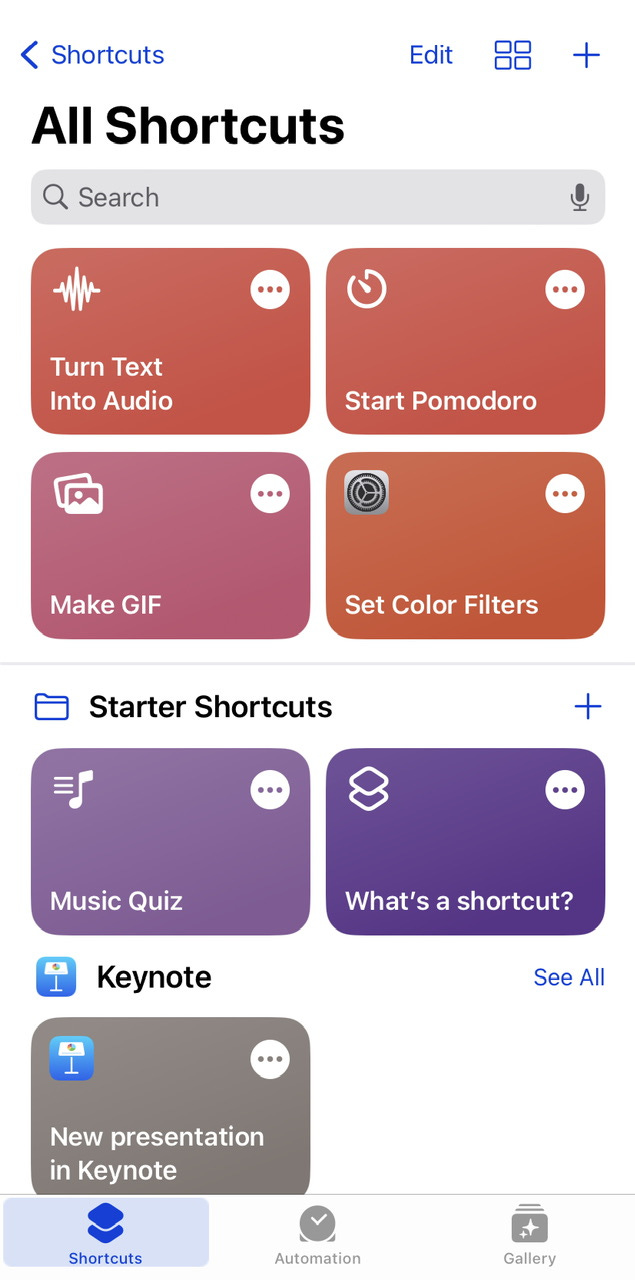
Task: Add a shortcut to Starter Shortcuts
Action: (588, 707)
